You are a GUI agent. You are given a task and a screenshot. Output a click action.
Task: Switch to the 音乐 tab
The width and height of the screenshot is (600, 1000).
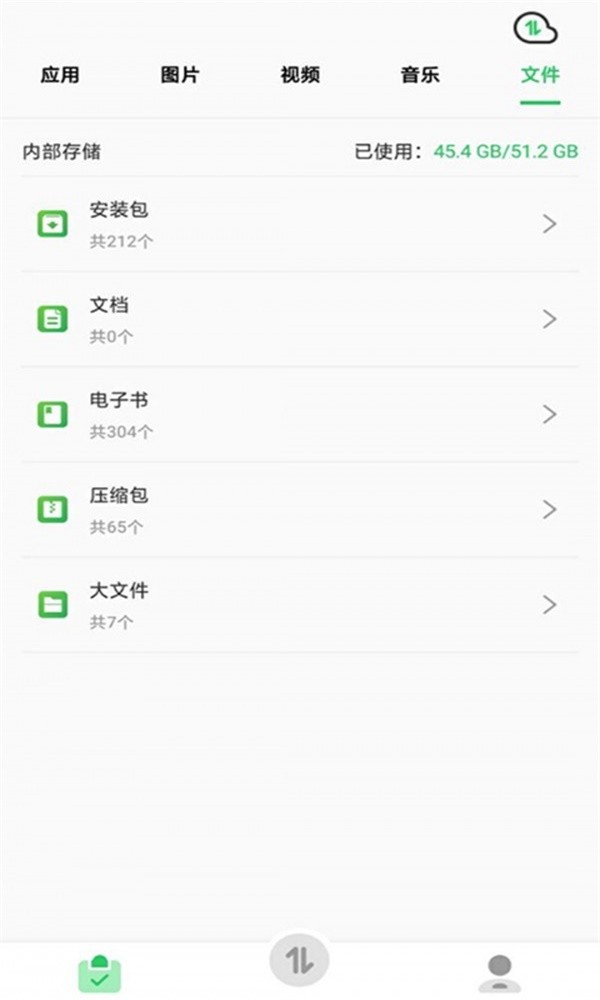pos(420,75)
